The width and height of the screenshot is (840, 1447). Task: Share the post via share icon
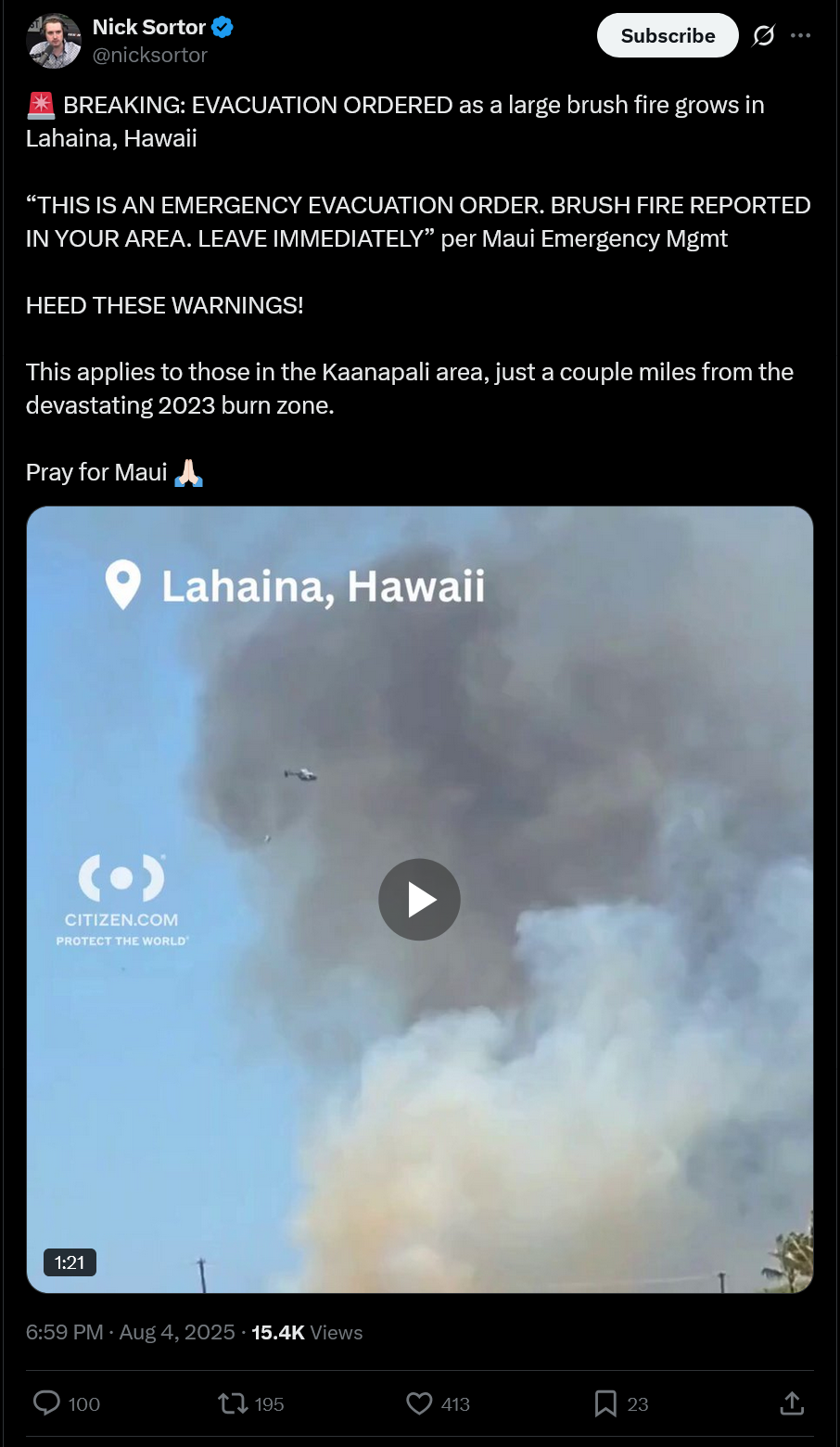pyautogui.click(x=792, y=1403)
